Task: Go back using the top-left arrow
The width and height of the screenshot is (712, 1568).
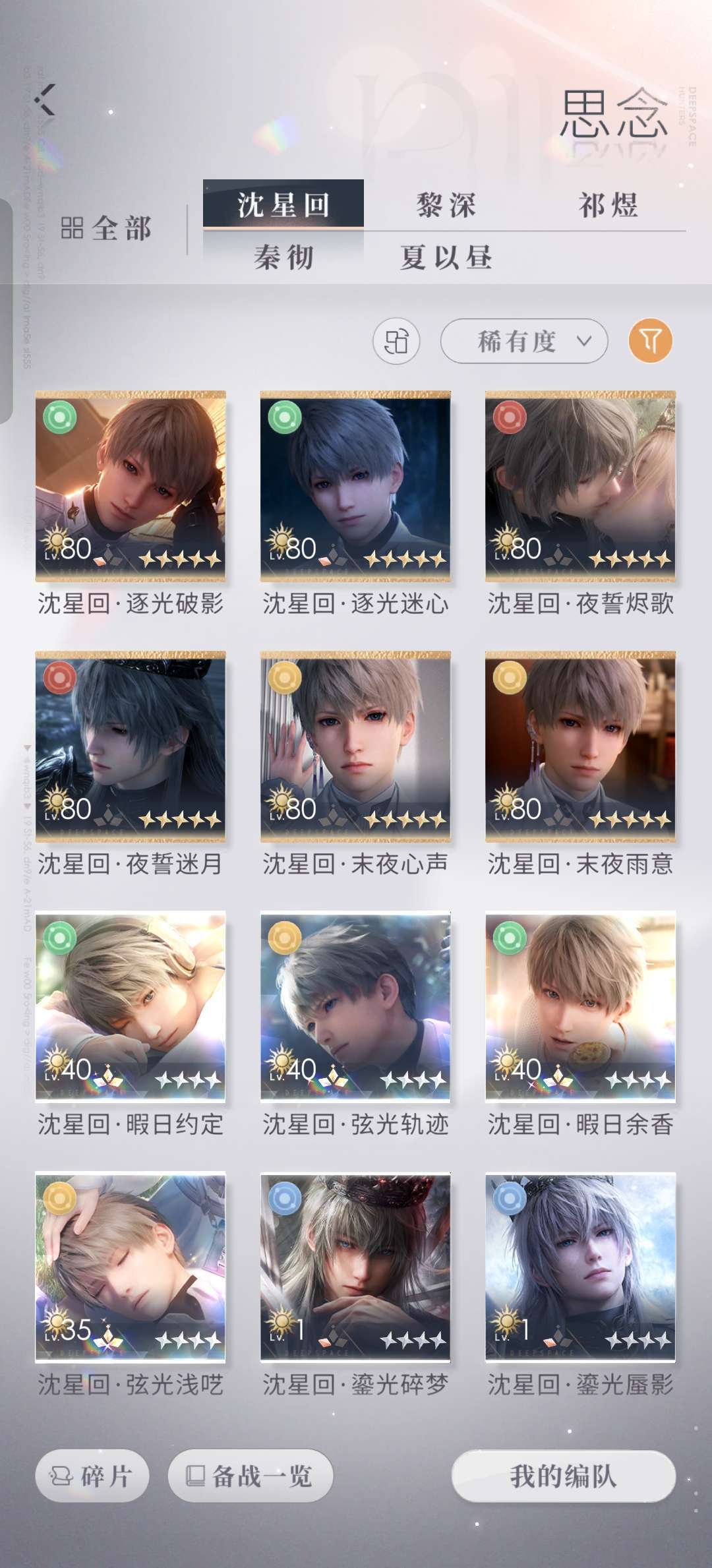Action: [x=45, y=100]
